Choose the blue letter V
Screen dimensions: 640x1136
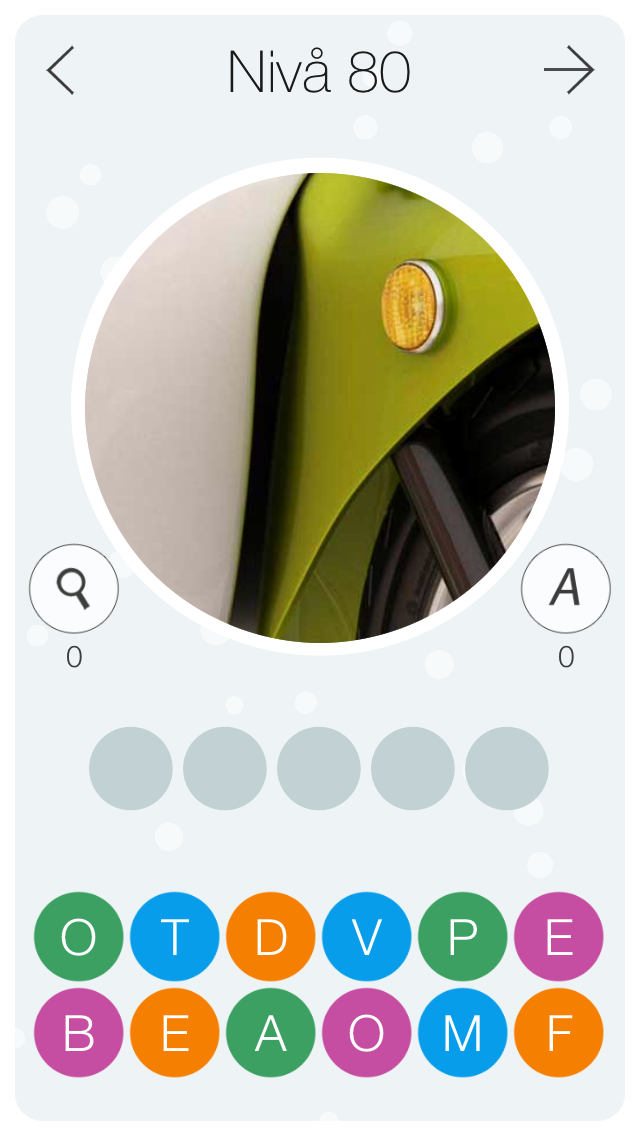(366, 937)
